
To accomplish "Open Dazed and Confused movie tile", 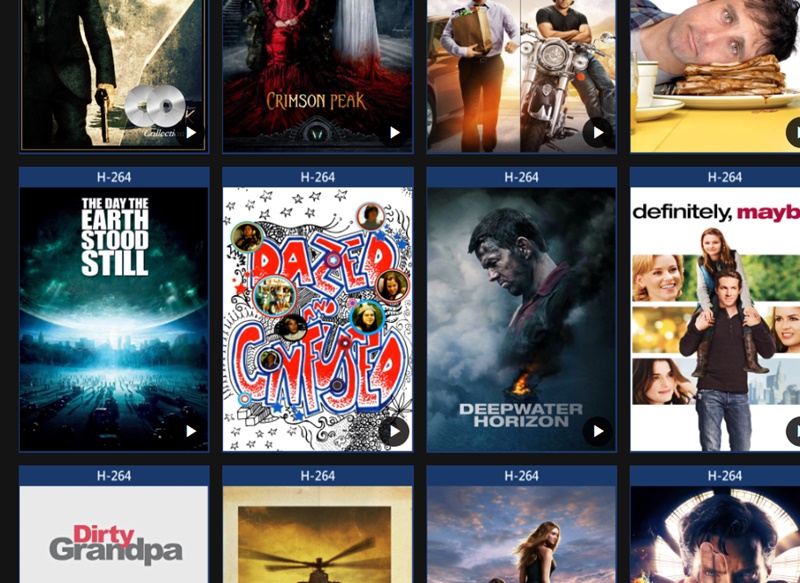I will 317,300.
